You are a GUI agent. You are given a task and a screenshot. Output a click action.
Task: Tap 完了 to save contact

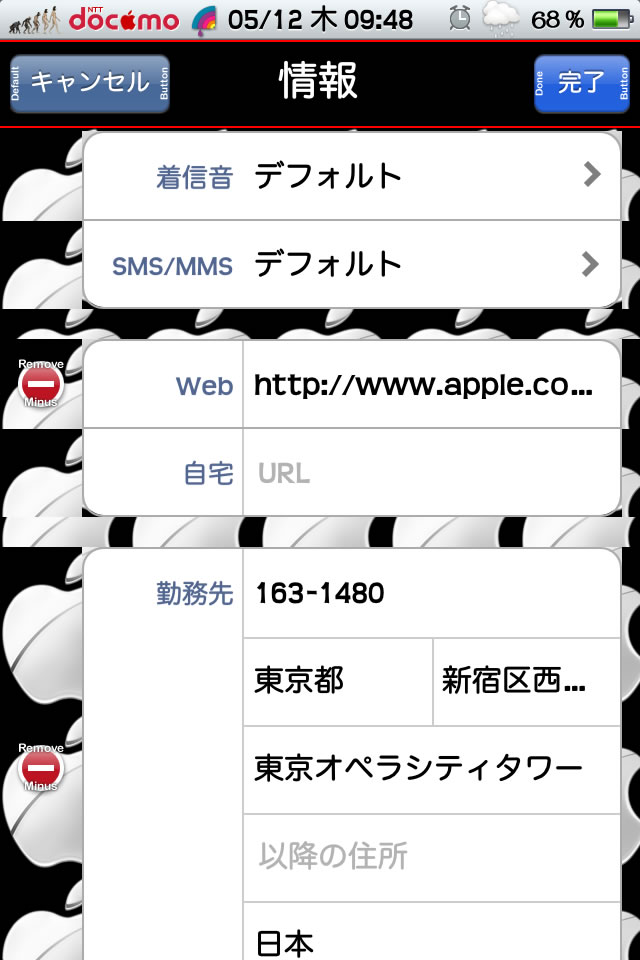580,83
